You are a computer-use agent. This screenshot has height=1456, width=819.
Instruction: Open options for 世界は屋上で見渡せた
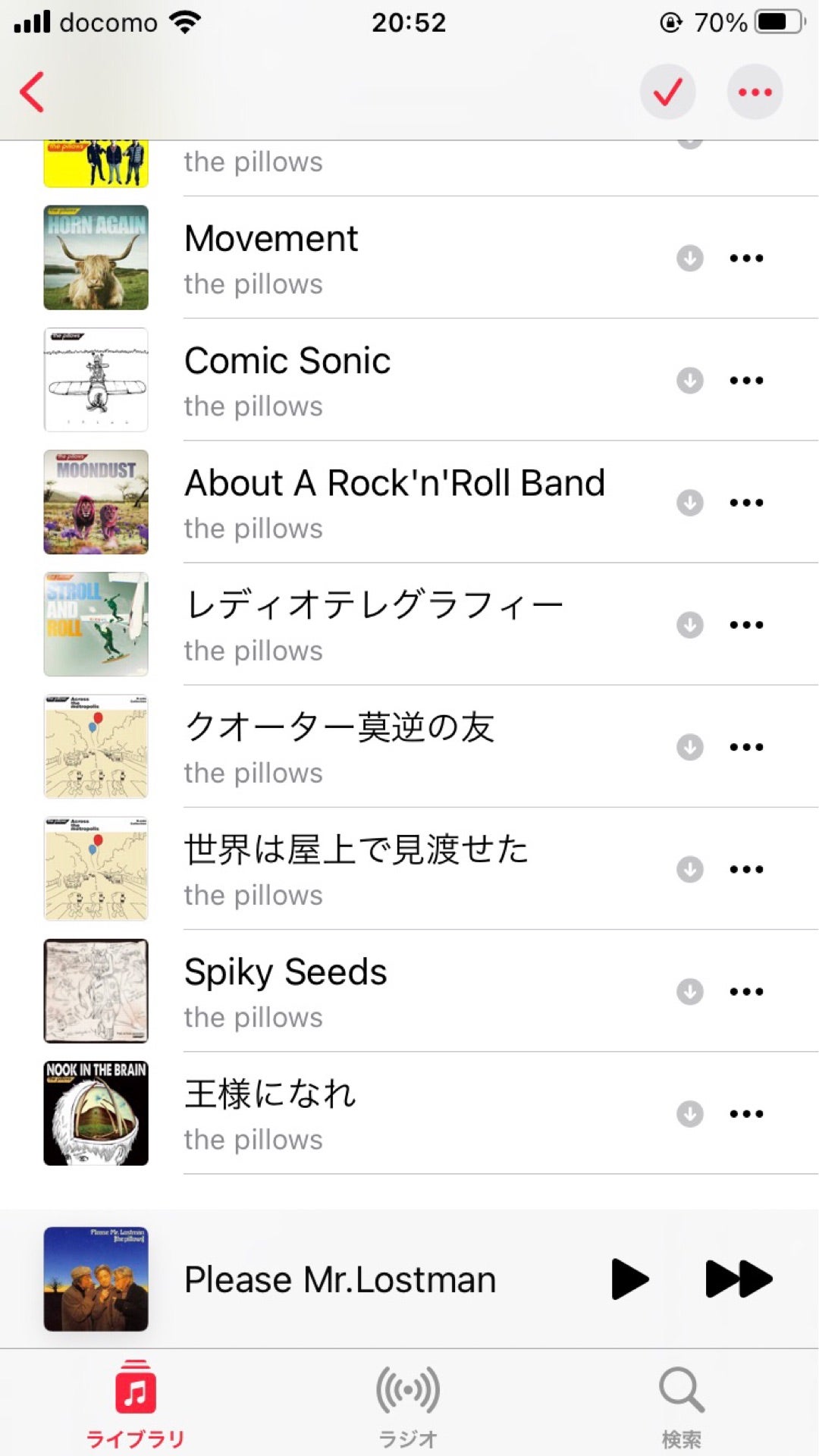click(746, 869)
